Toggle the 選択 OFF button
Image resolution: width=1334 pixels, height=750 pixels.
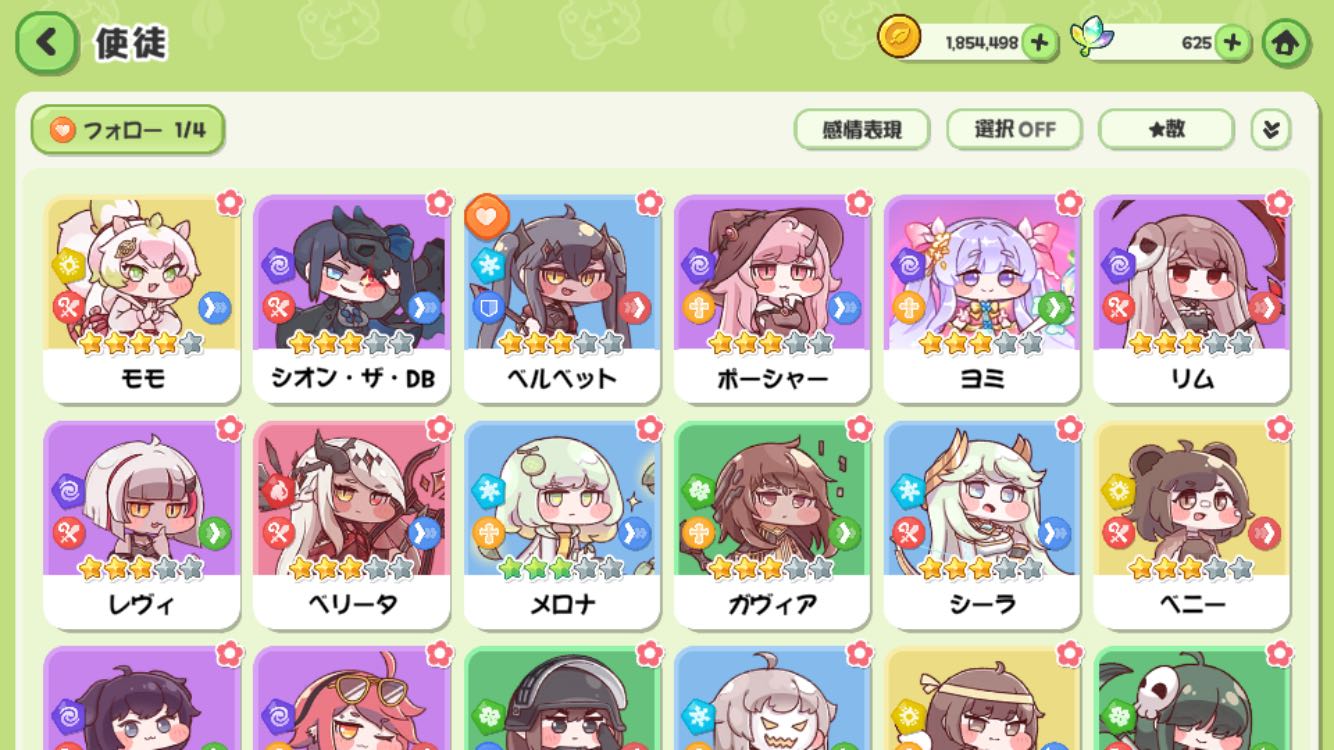coord(1014,130)
